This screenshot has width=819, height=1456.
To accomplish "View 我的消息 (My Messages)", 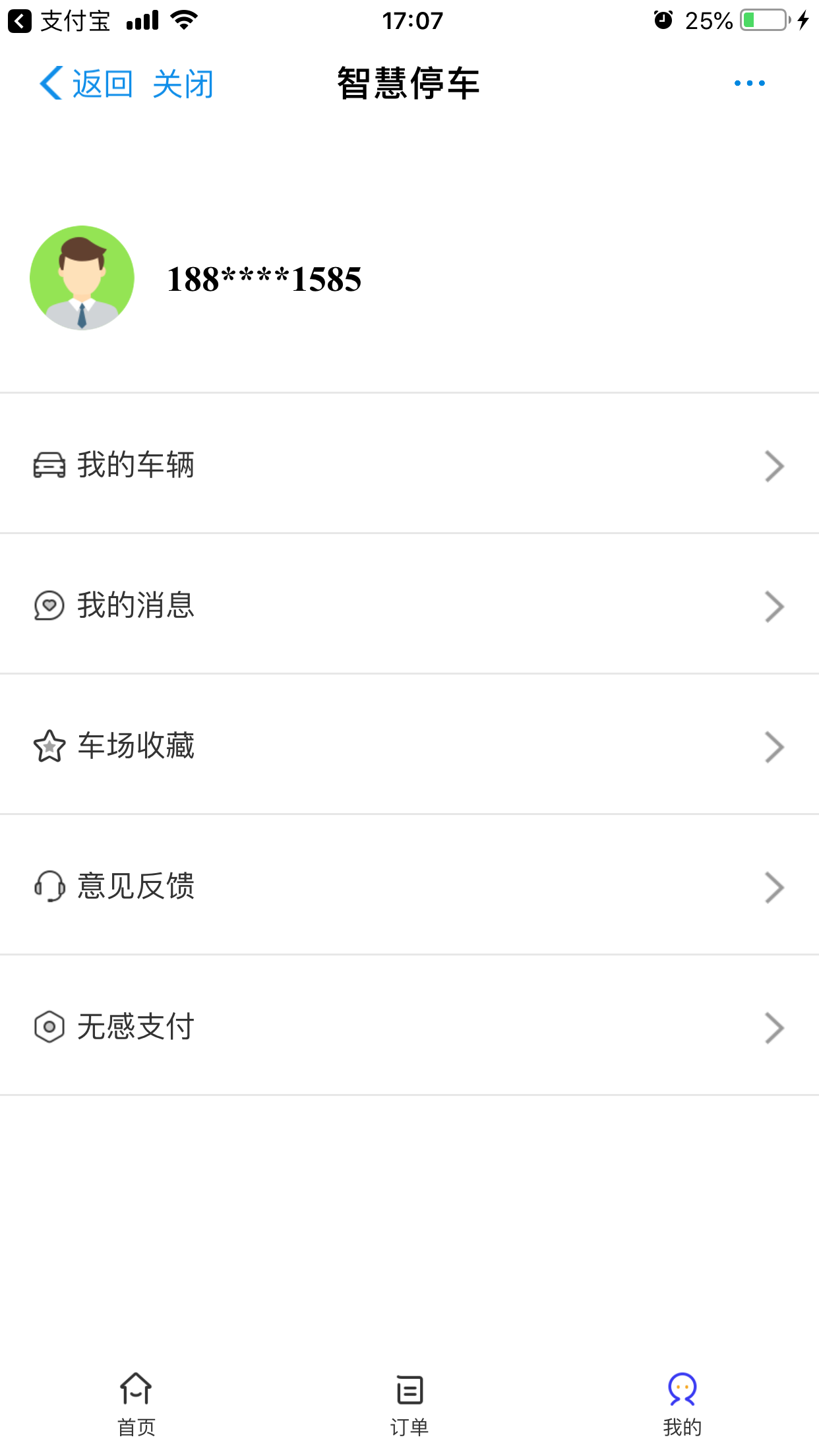I will [x=409, y=605].
